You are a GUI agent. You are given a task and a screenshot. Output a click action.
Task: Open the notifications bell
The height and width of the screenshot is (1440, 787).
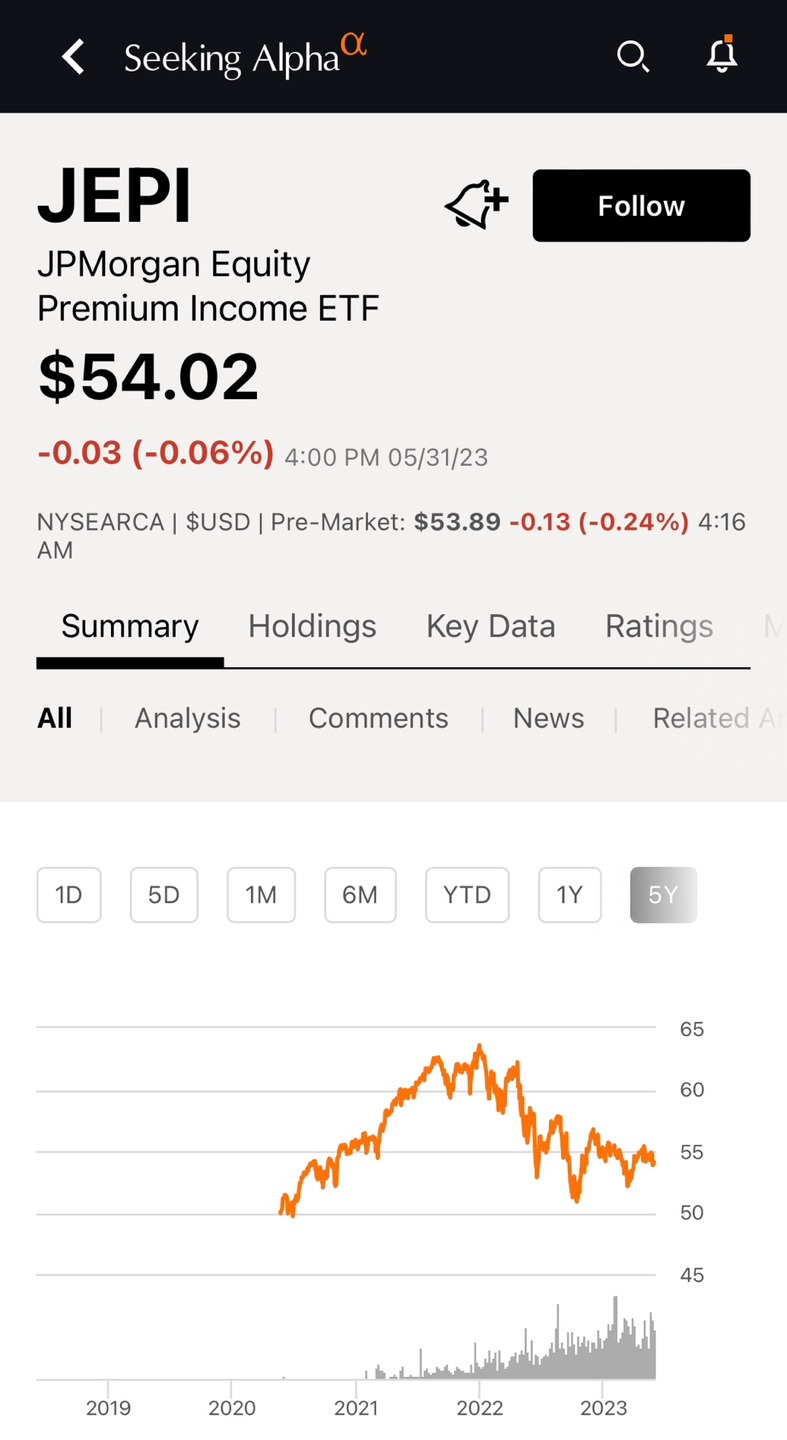click(722, 56)
